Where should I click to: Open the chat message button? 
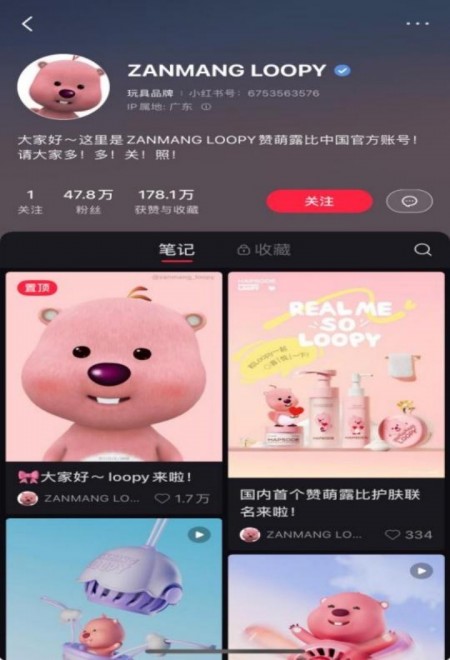click(409, 202)
